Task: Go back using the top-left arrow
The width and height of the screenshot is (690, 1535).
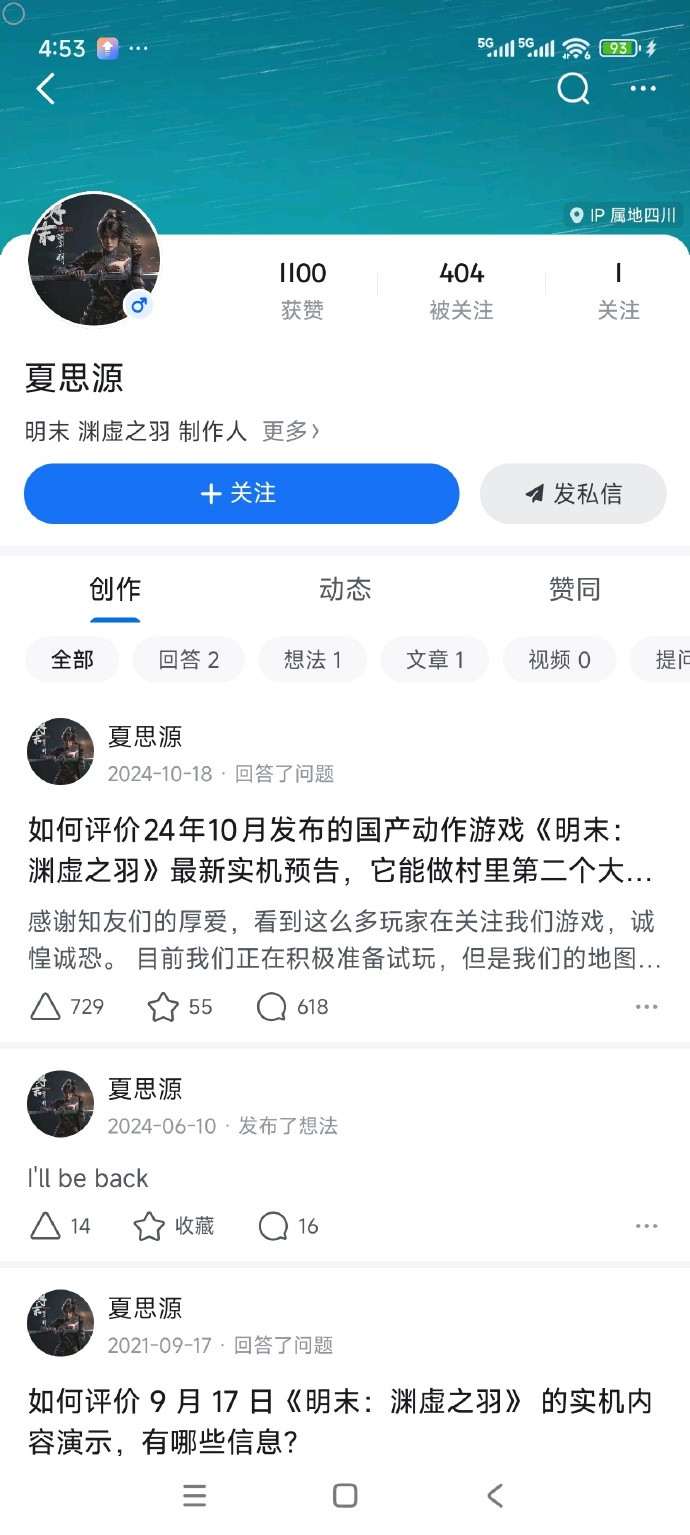Action: pos(46,90)
